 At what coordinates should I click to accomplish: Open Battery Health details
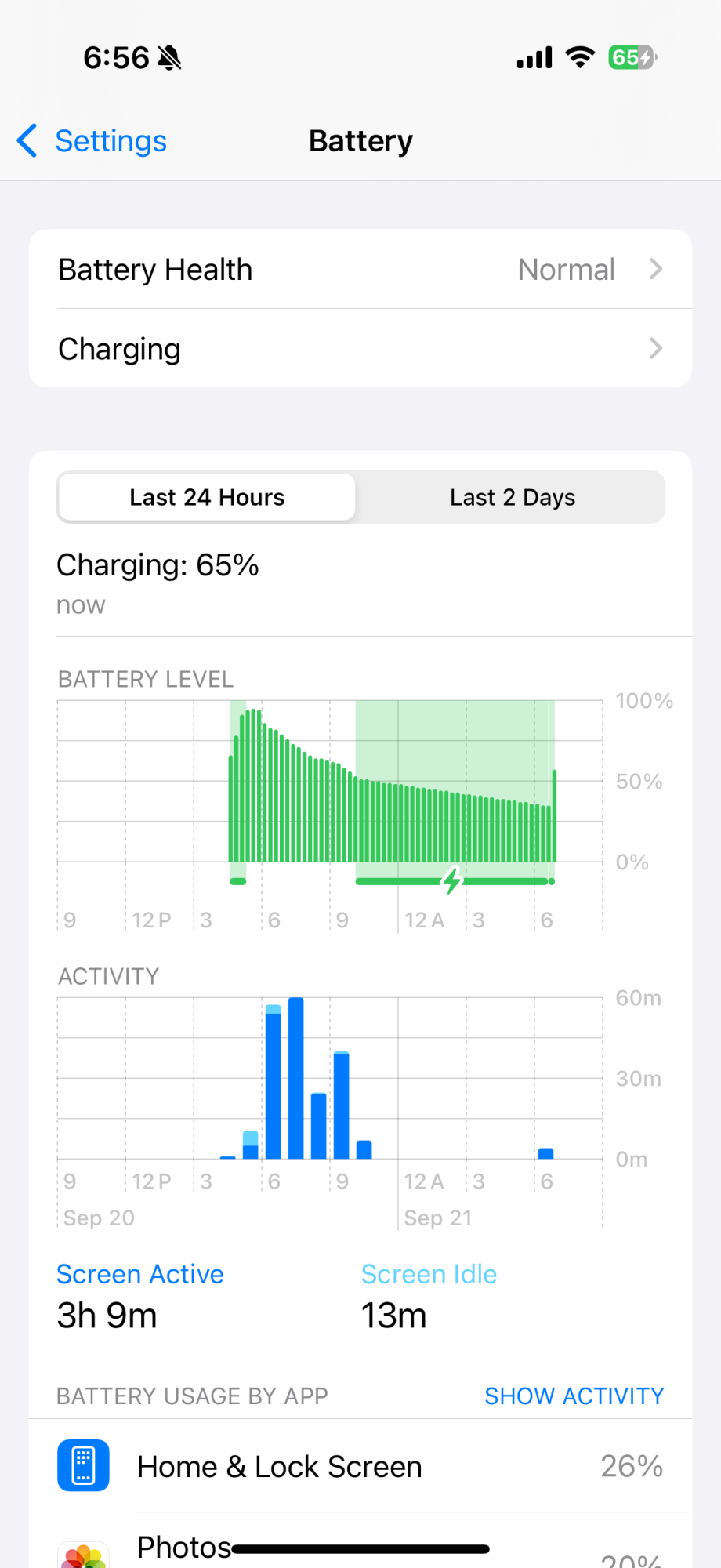pyautogui.click(x=360, y=270)
